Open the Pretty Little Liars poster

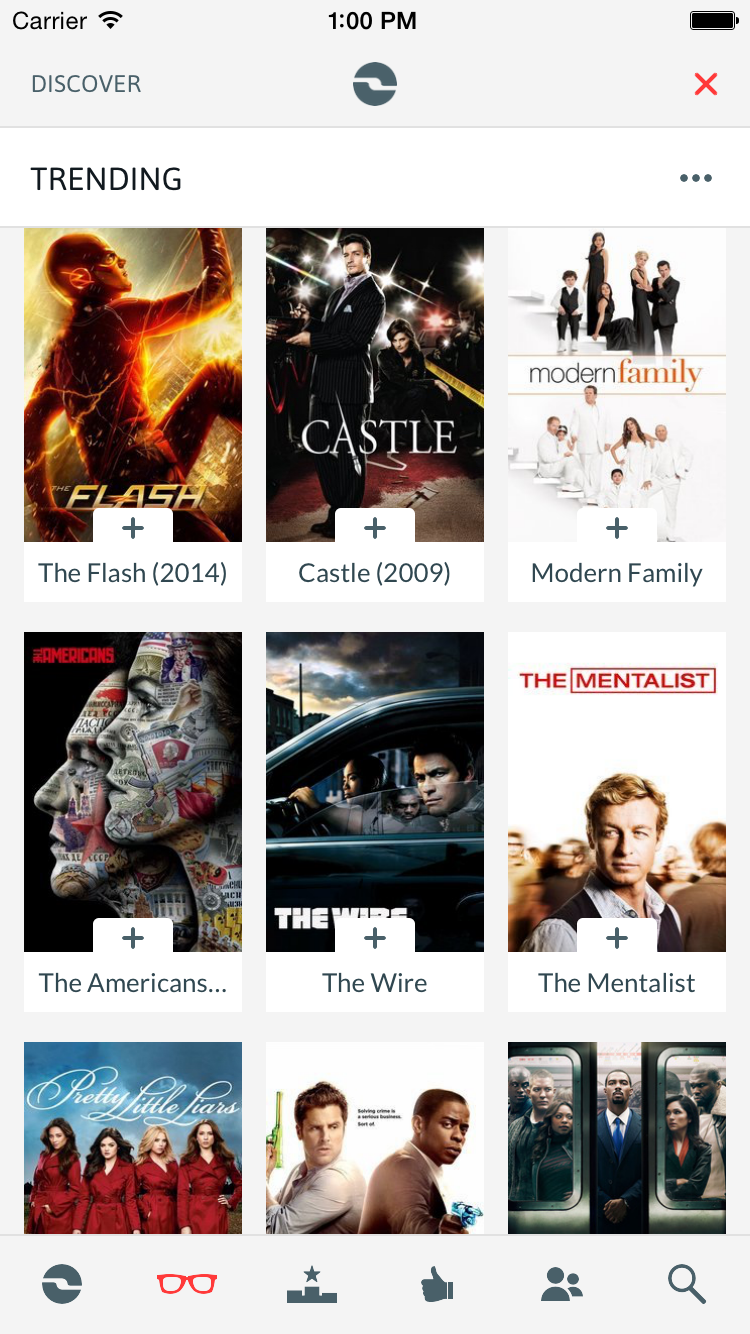(x=133, y=1138)
